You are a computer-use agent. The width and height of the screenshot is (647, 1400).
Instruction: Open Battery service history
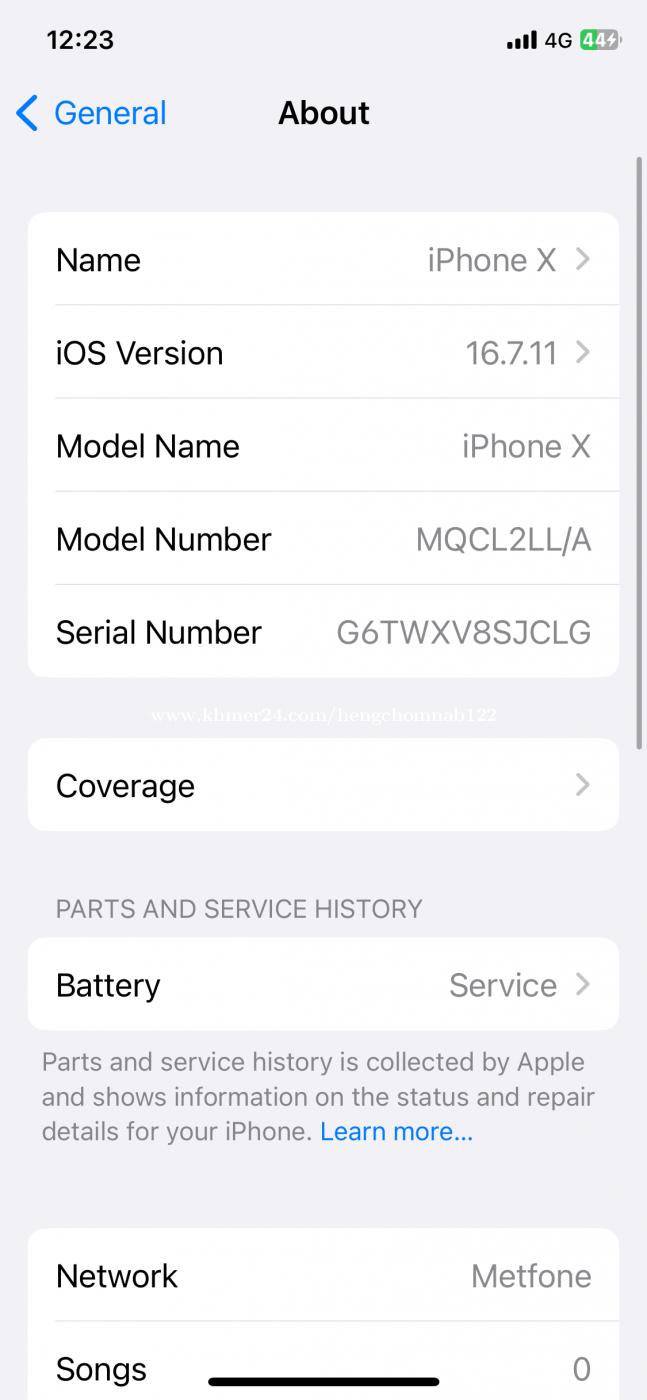pos(323,984)
